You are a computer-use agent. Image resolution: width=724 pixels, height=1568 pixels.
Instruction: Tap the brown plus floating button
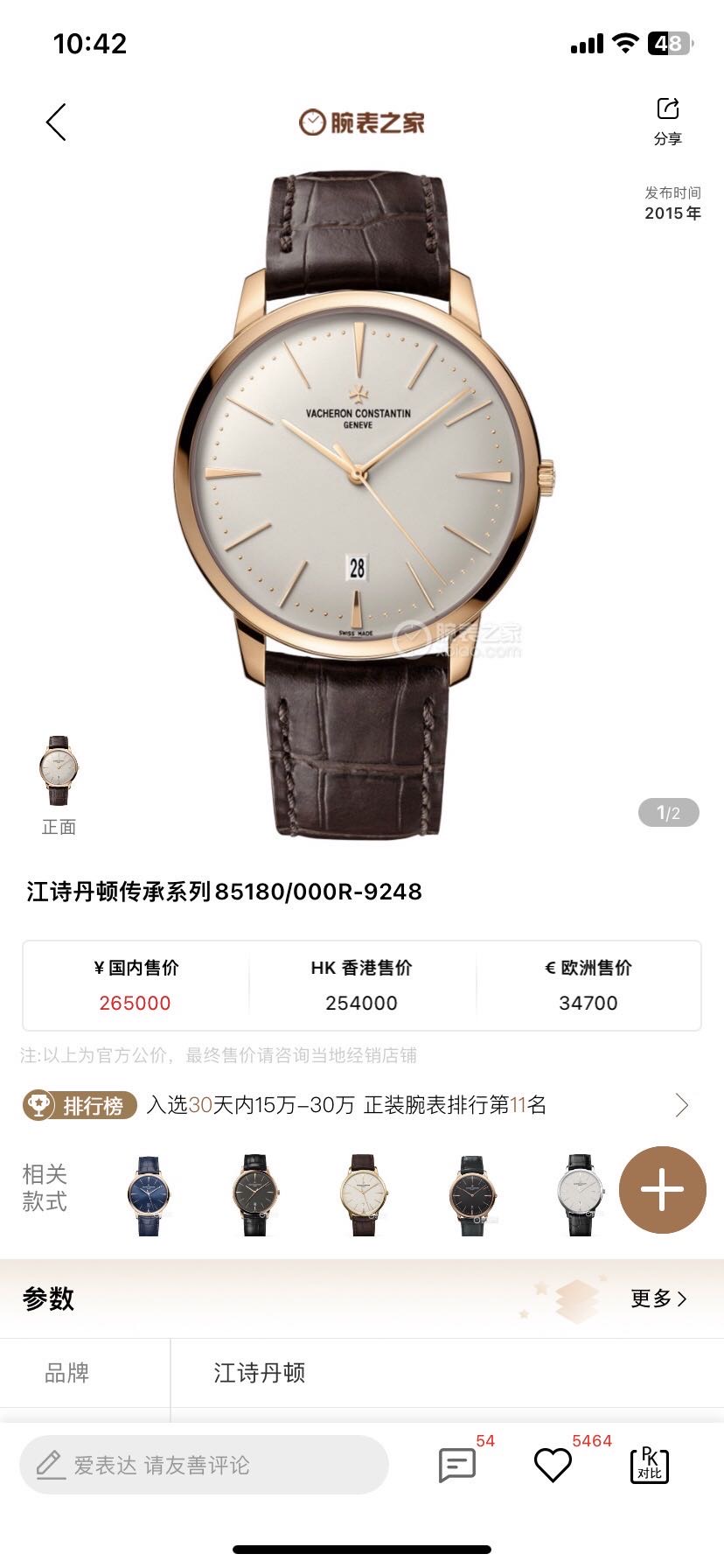662,1190
